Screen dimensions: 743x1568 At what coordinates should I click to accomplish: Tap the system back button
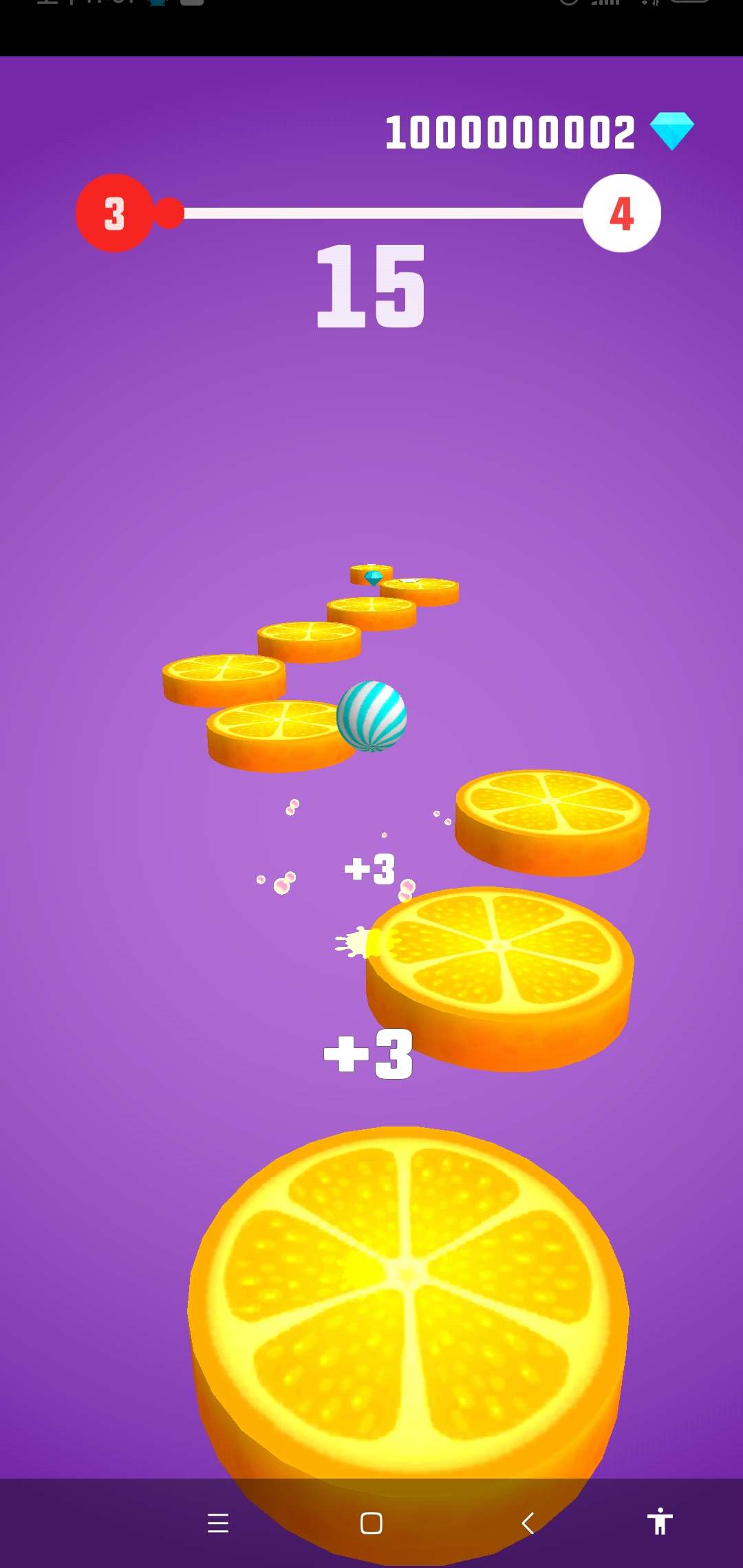[x=528, y=1523]
